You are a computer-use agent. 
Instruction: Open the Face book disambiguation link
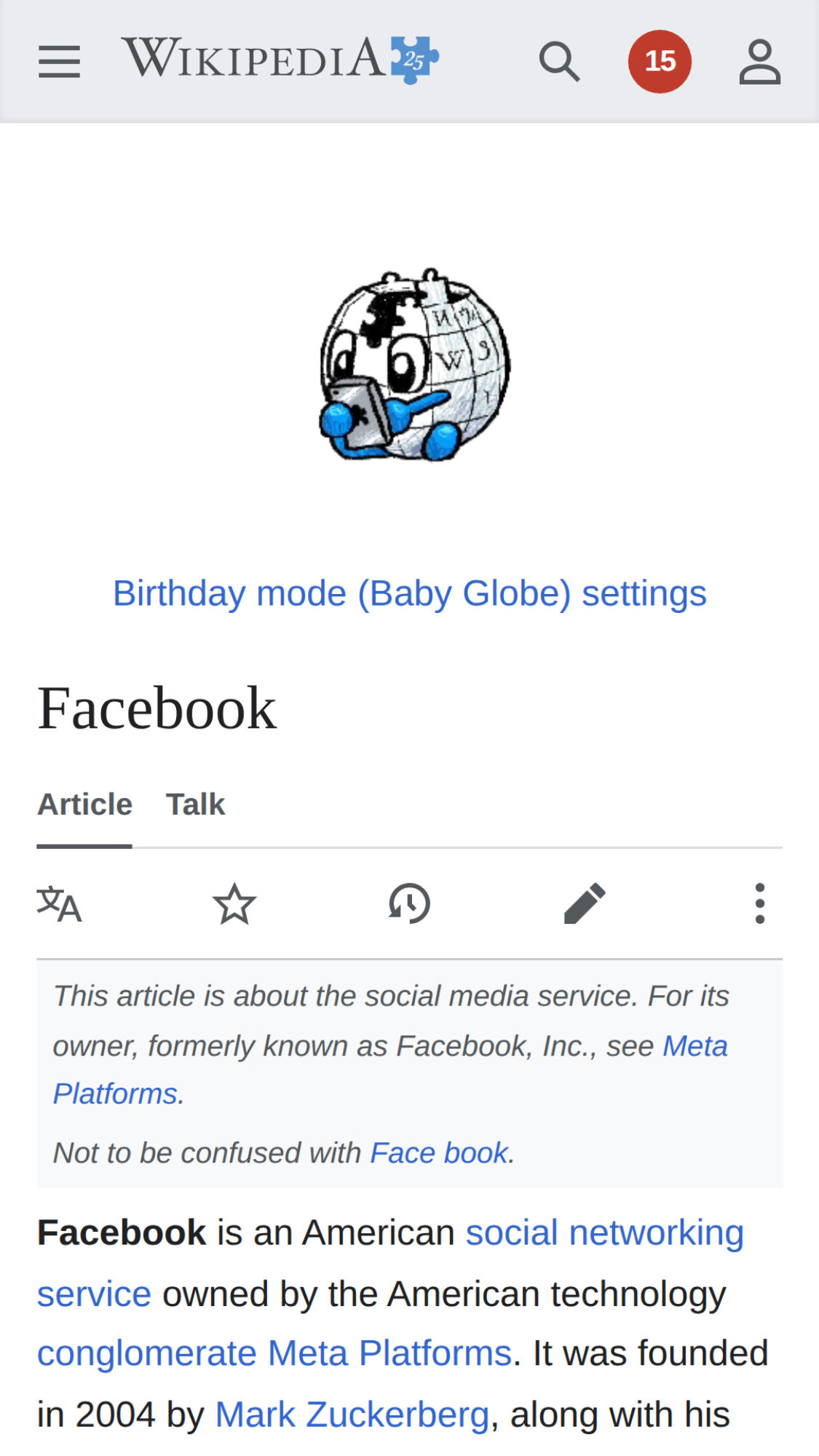[x=439, y=1153]
